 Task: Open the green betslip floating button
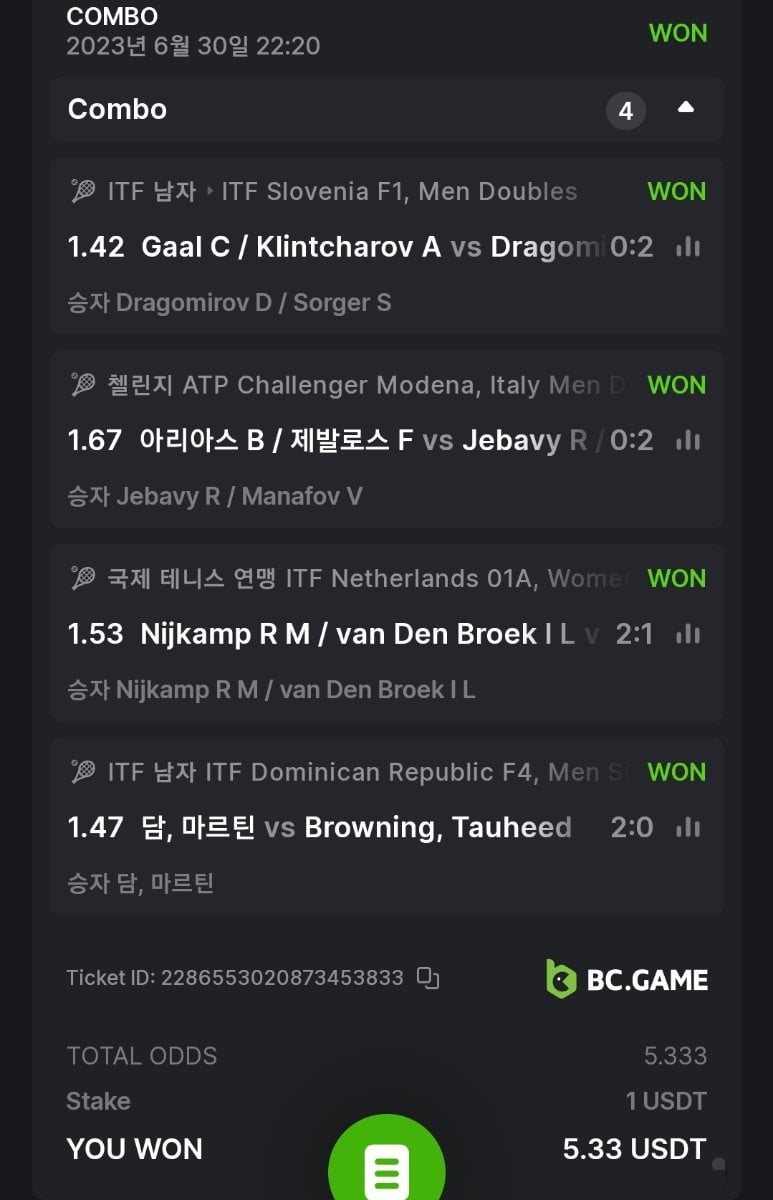[x=387, y=1165]
